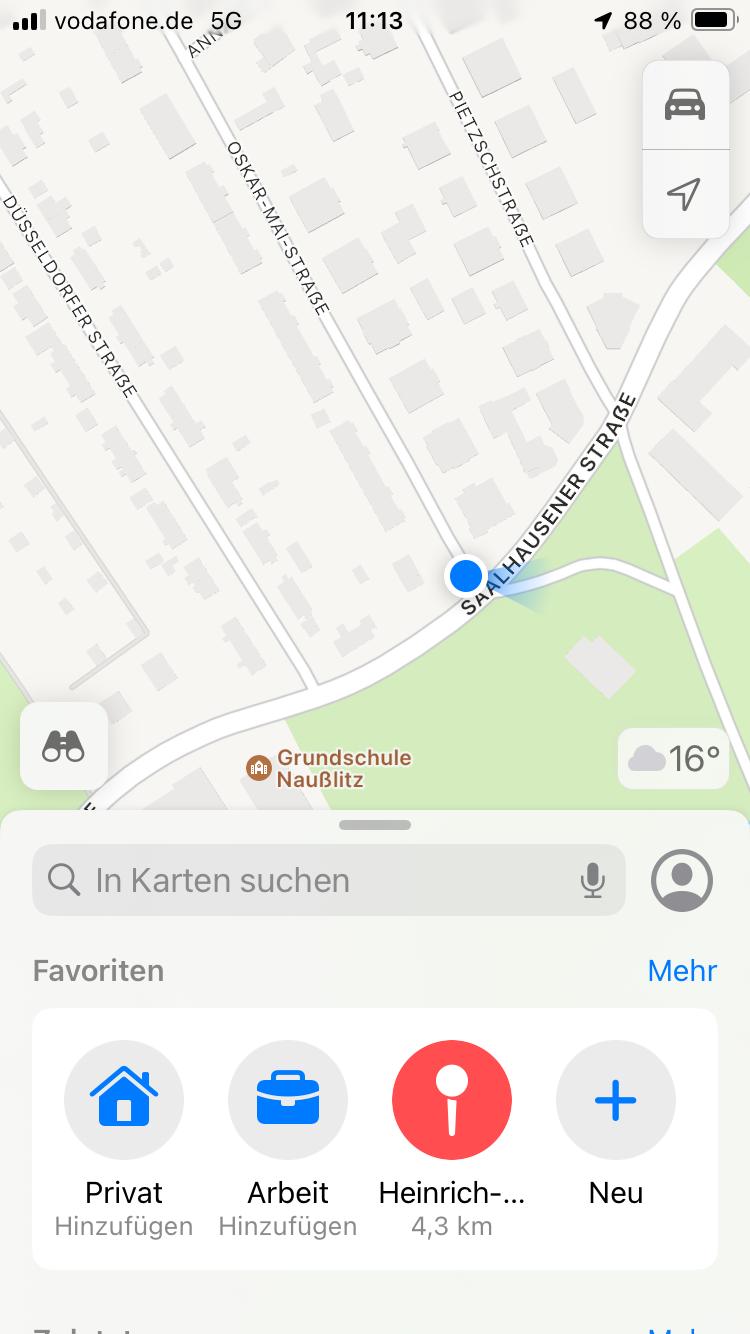
Task: Center map with the location arrow button
Action: point(685,194)
